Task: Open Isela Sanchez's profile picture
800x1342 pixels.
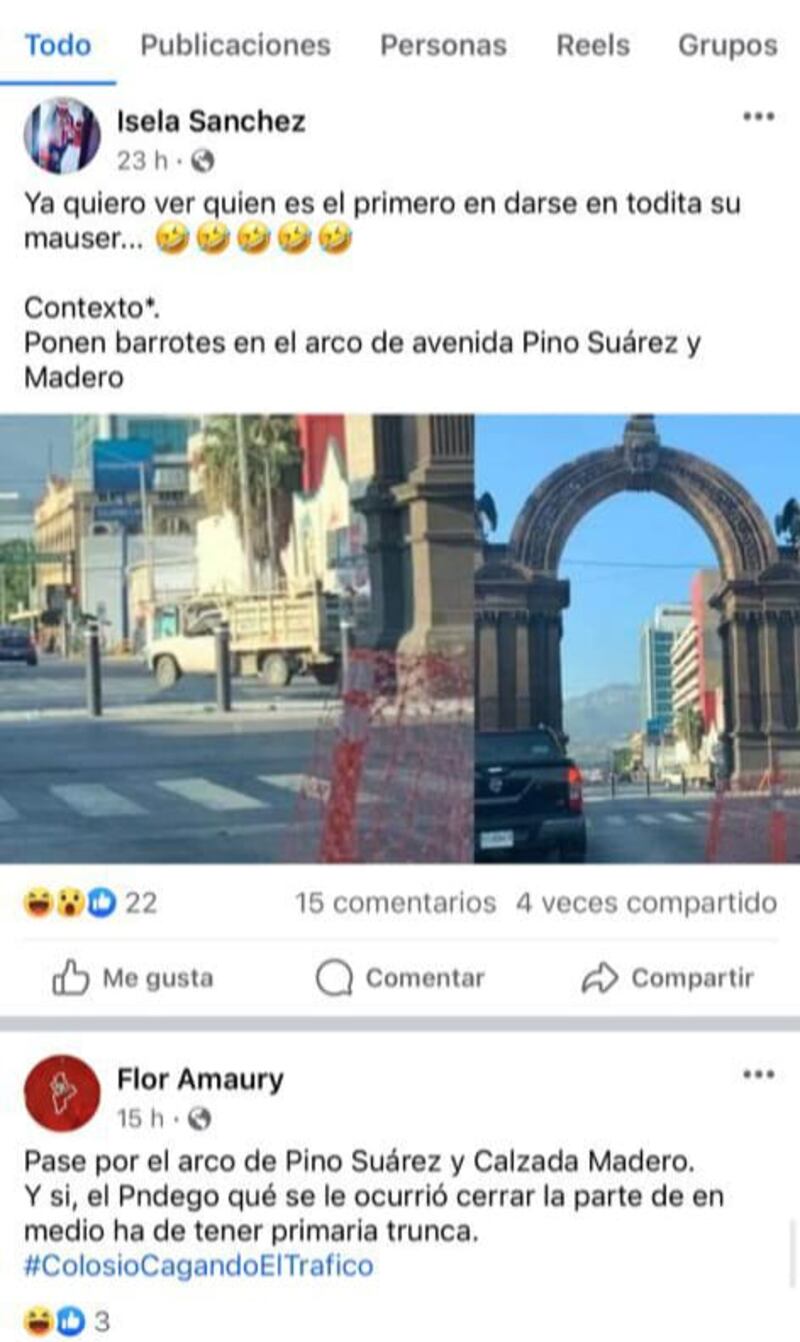Action: click(62, 136)
